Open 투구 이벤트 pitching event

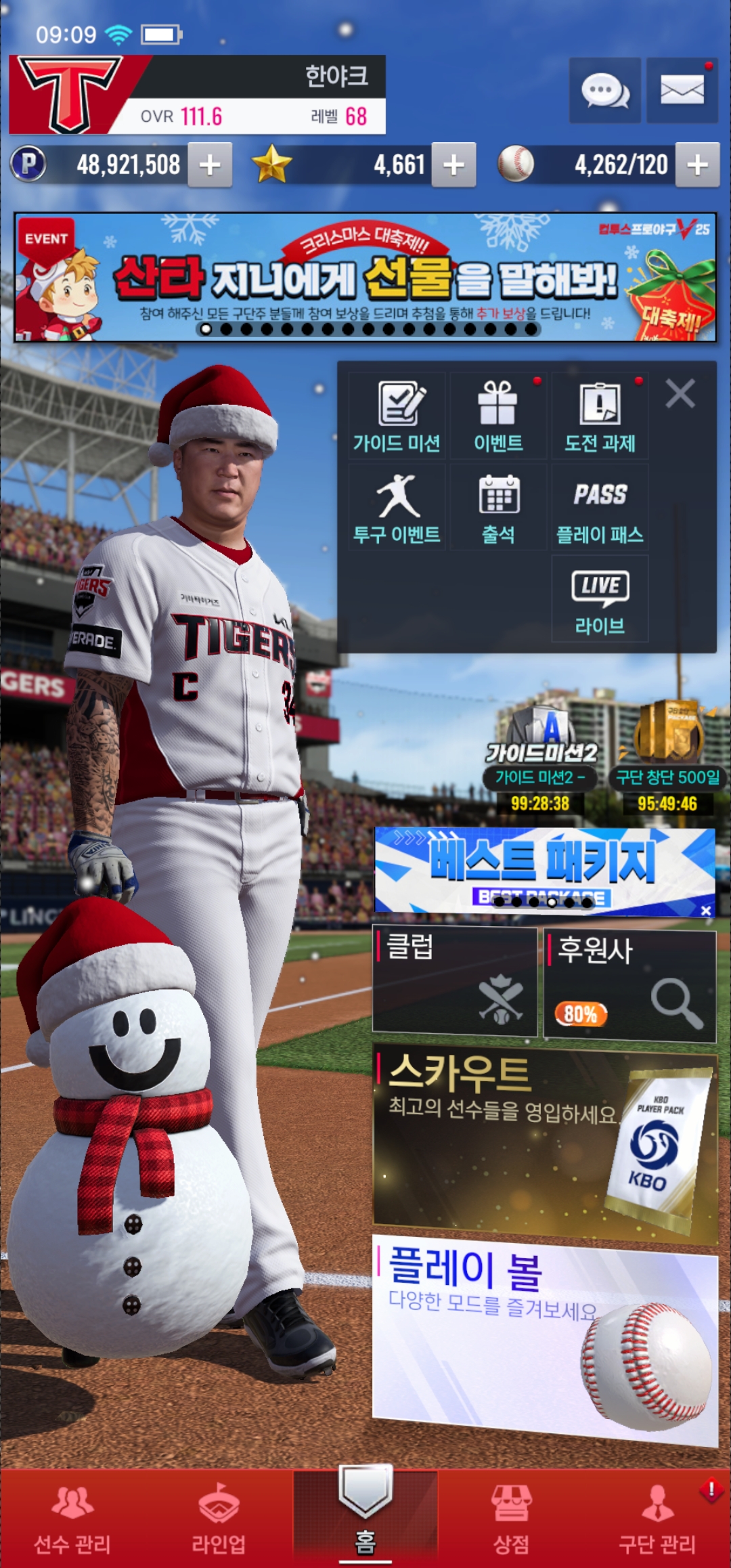coord(397,507)
